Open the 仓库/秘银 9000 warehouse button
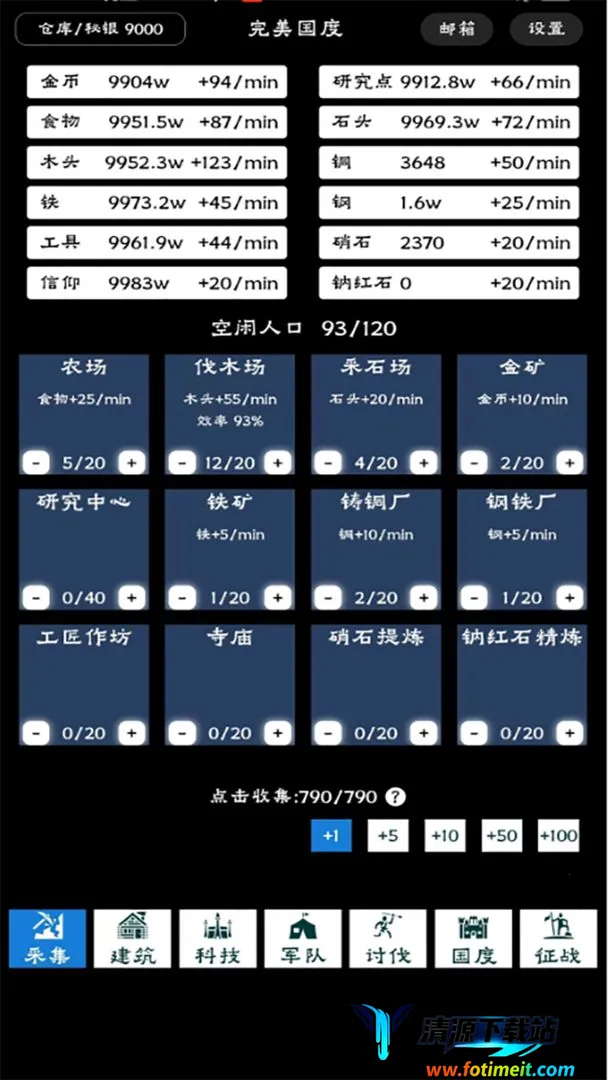This screenshot has height=1080, width=608. [100, 29]
